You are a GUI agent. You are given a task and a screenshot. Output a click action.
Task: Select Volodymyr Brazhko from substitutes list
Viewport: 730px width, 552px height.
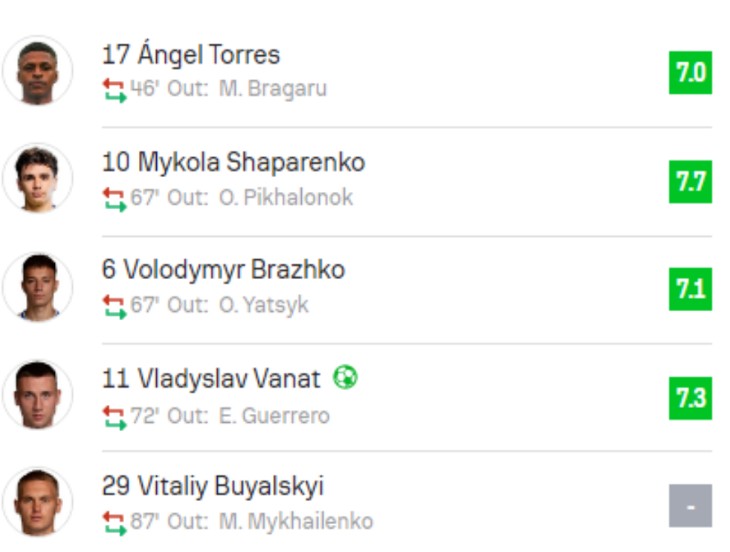click(223, 270)
